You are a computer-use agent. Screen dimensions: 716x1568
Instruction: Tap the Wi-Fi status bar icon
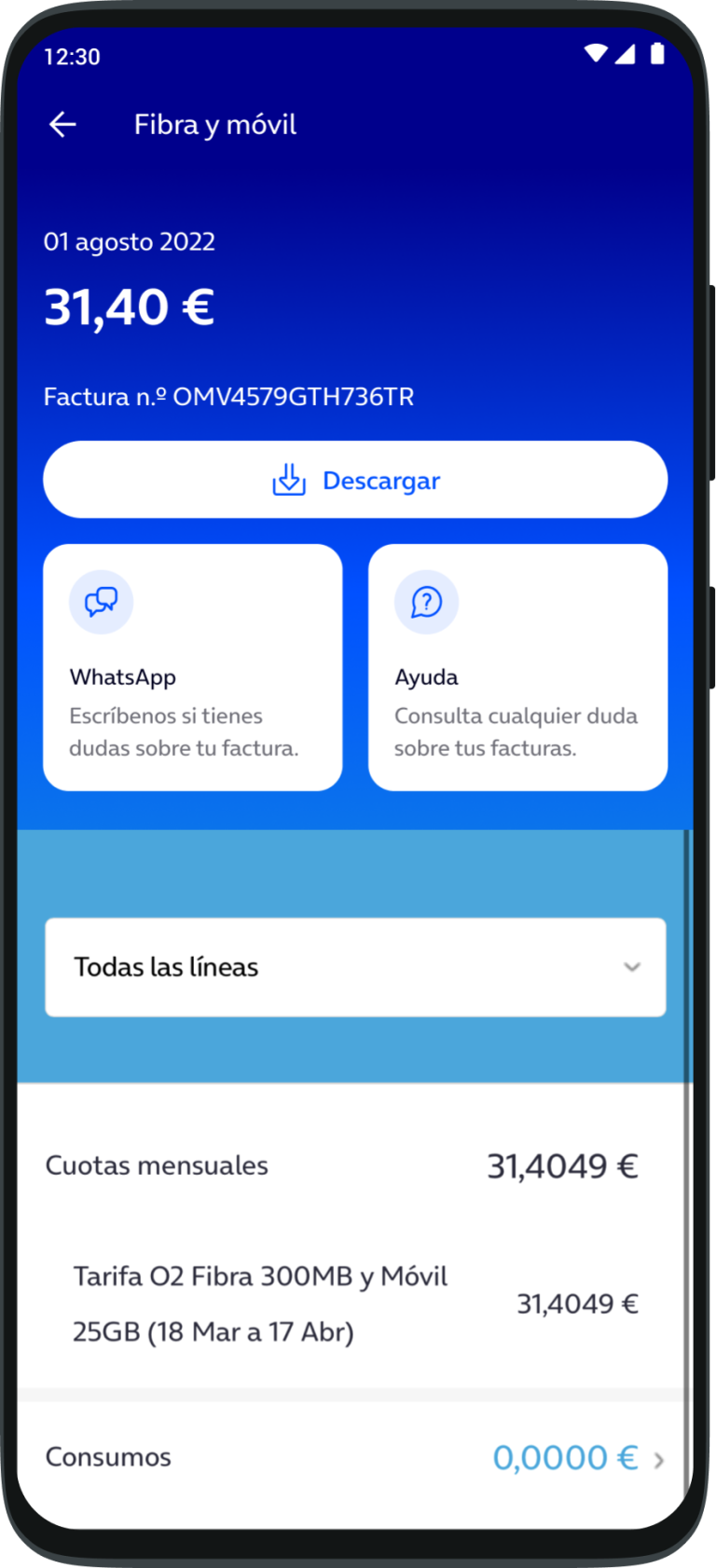click(597, 55)
